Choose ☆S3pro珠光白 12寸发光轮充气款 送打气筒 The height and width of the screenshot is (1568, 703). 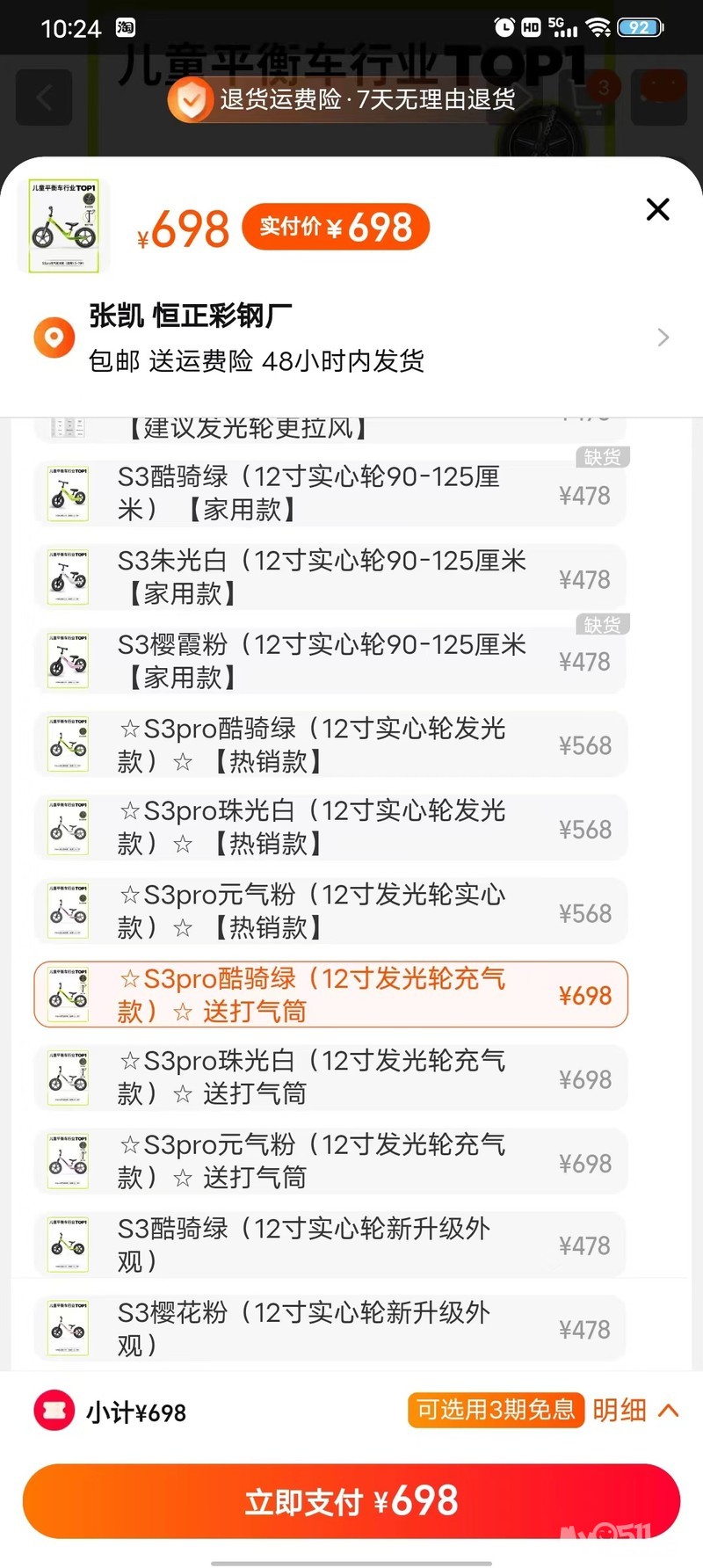(330, 1078)
